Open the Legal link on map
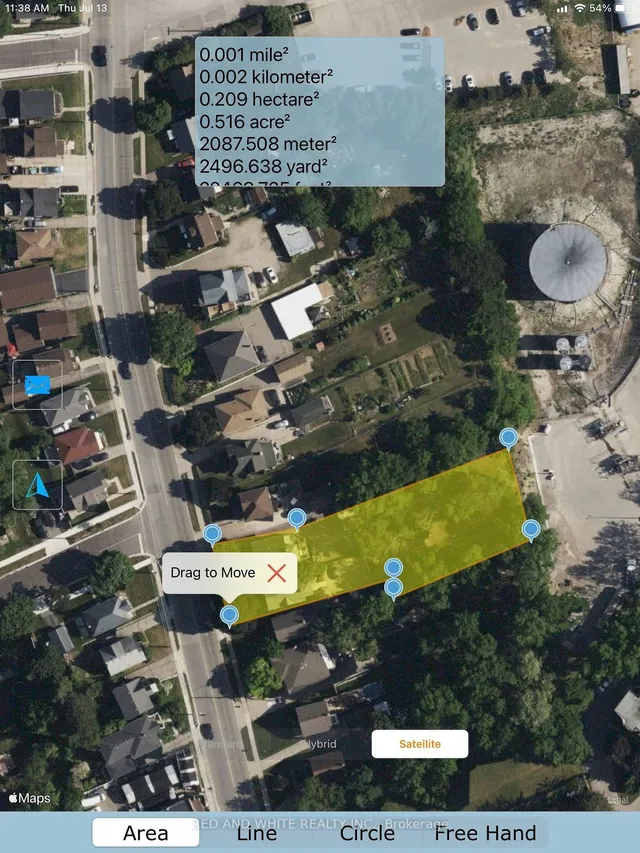 (619, 799)
